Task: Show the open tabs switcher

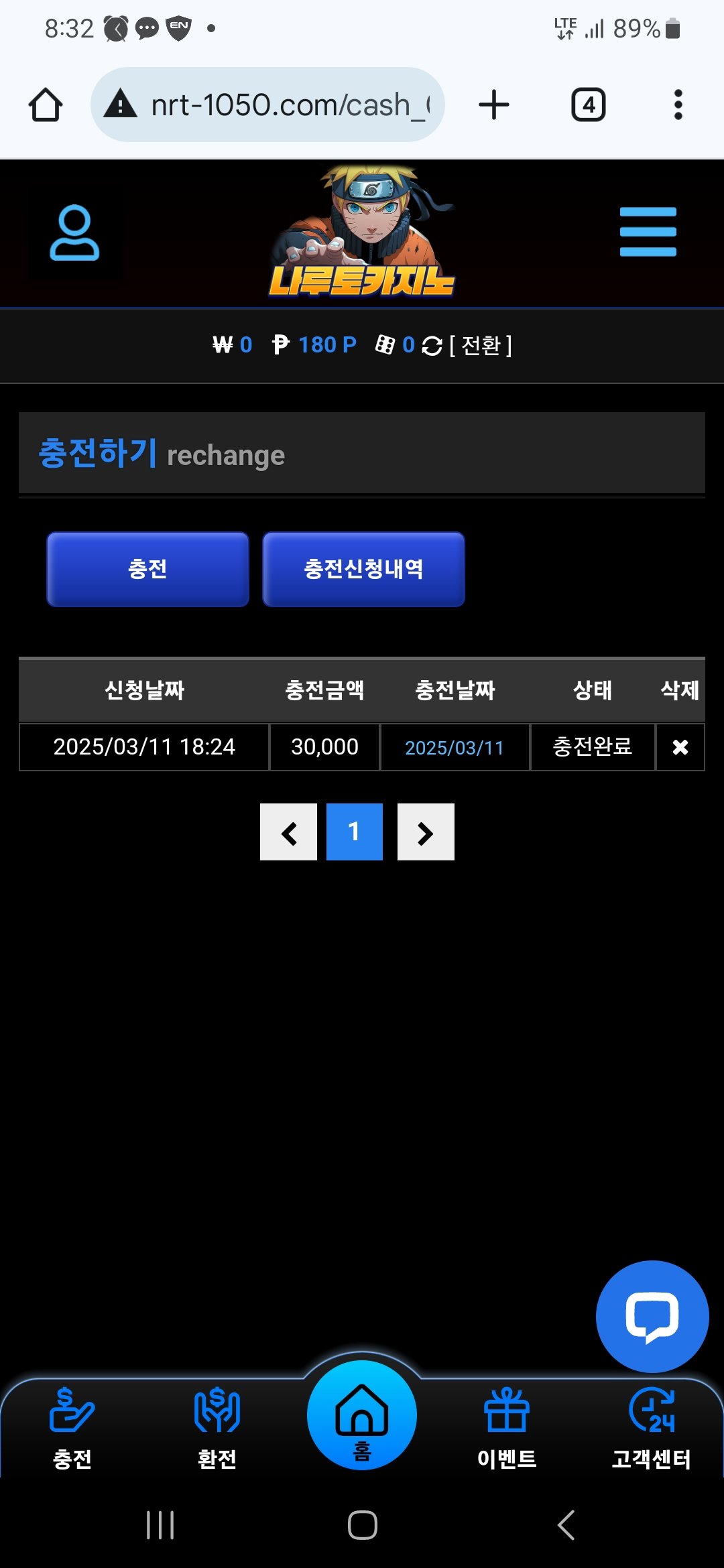Action: click(588, 105)
